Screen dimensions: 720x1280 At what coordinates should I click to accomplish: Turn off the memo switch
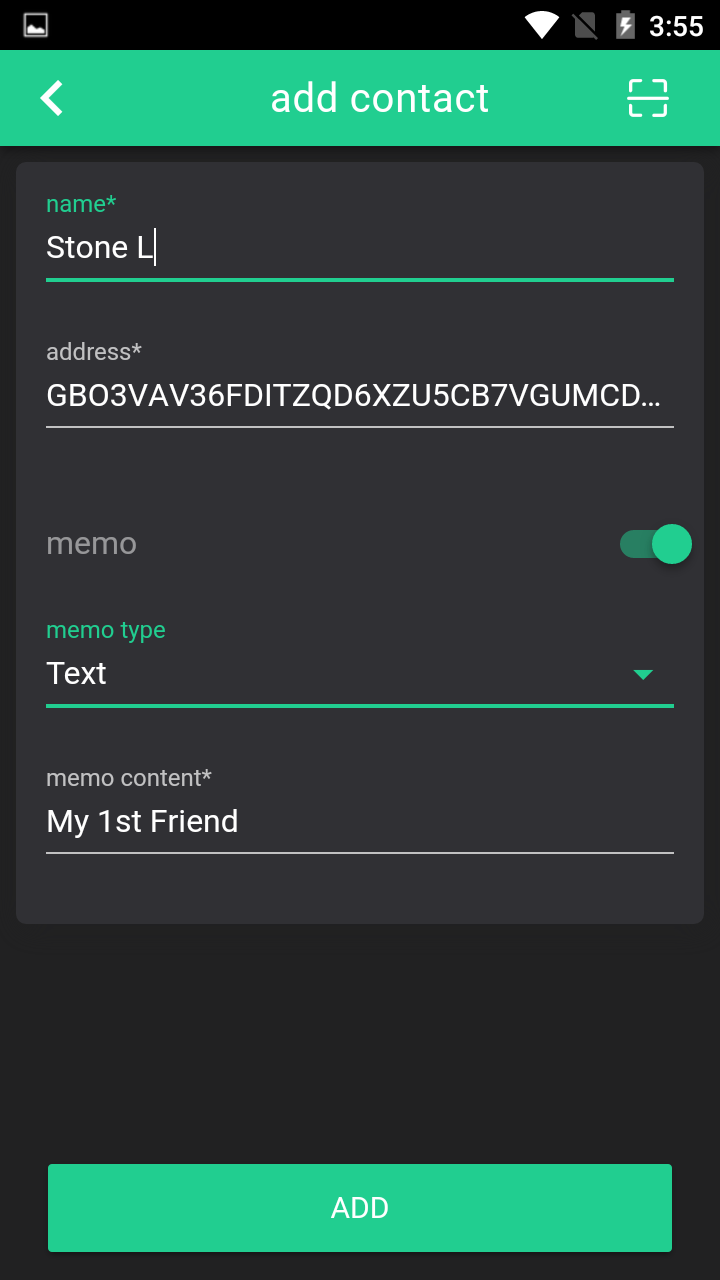[656, 544]
